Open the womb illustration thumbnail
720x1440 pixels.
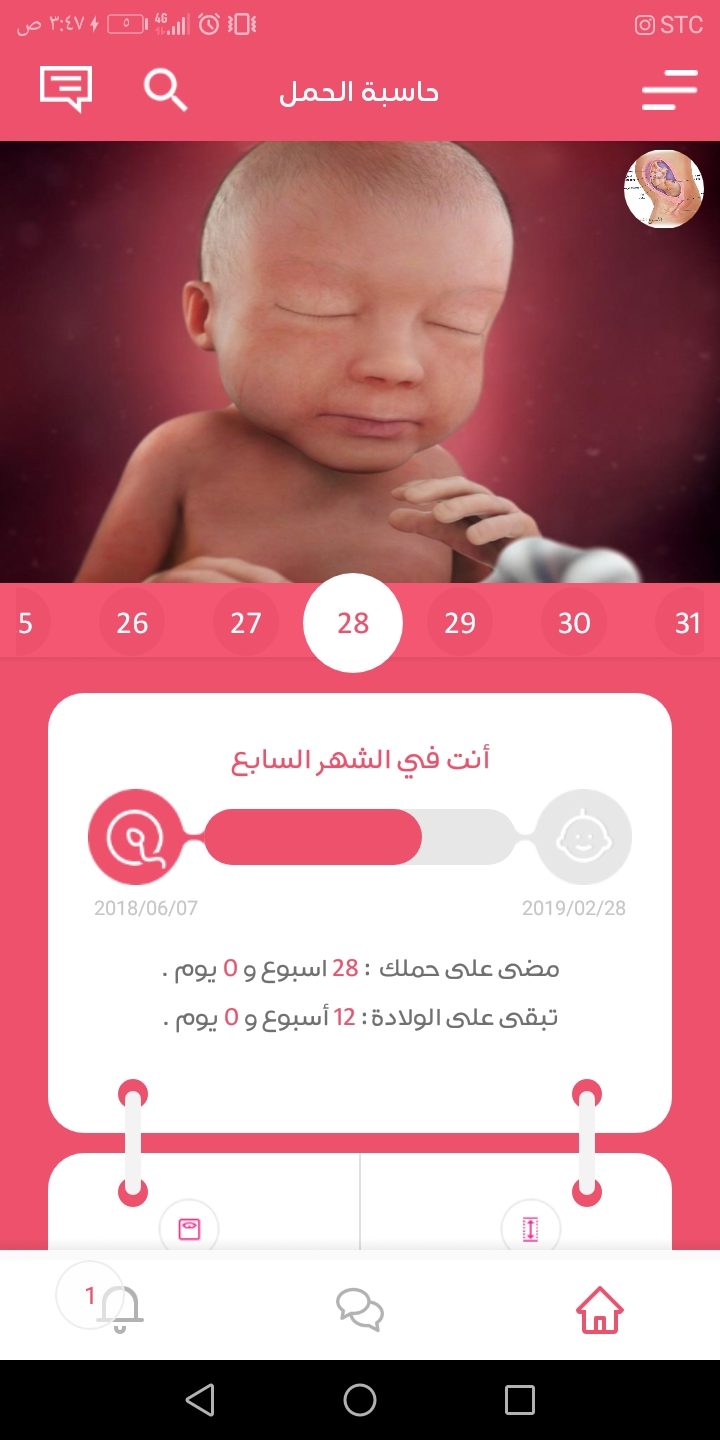point(663,189)
